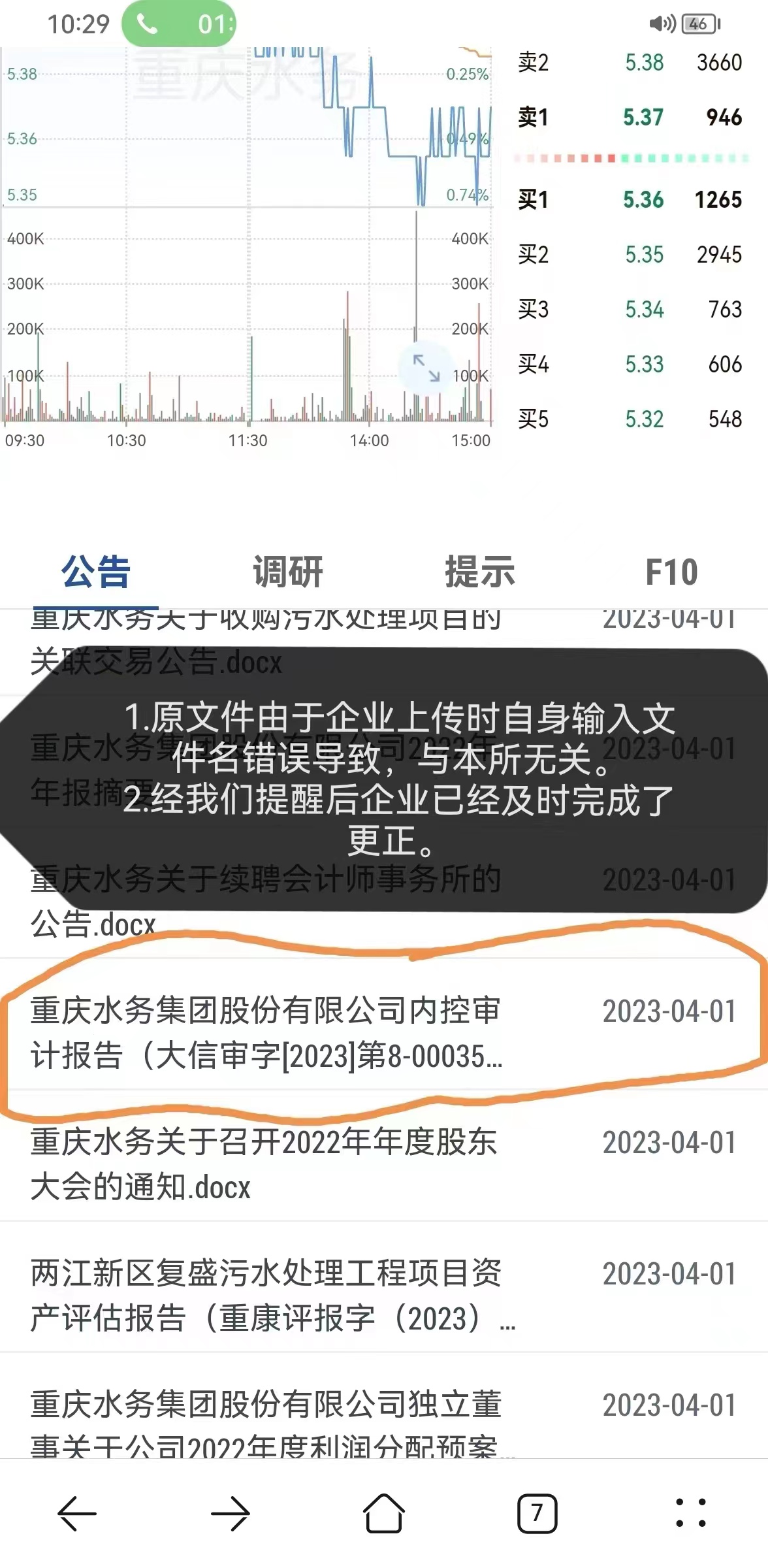The height and width of the screenshot is (1568, 768).
Task: Return to the ongoing call pill
Action: [x=179, y=24]
